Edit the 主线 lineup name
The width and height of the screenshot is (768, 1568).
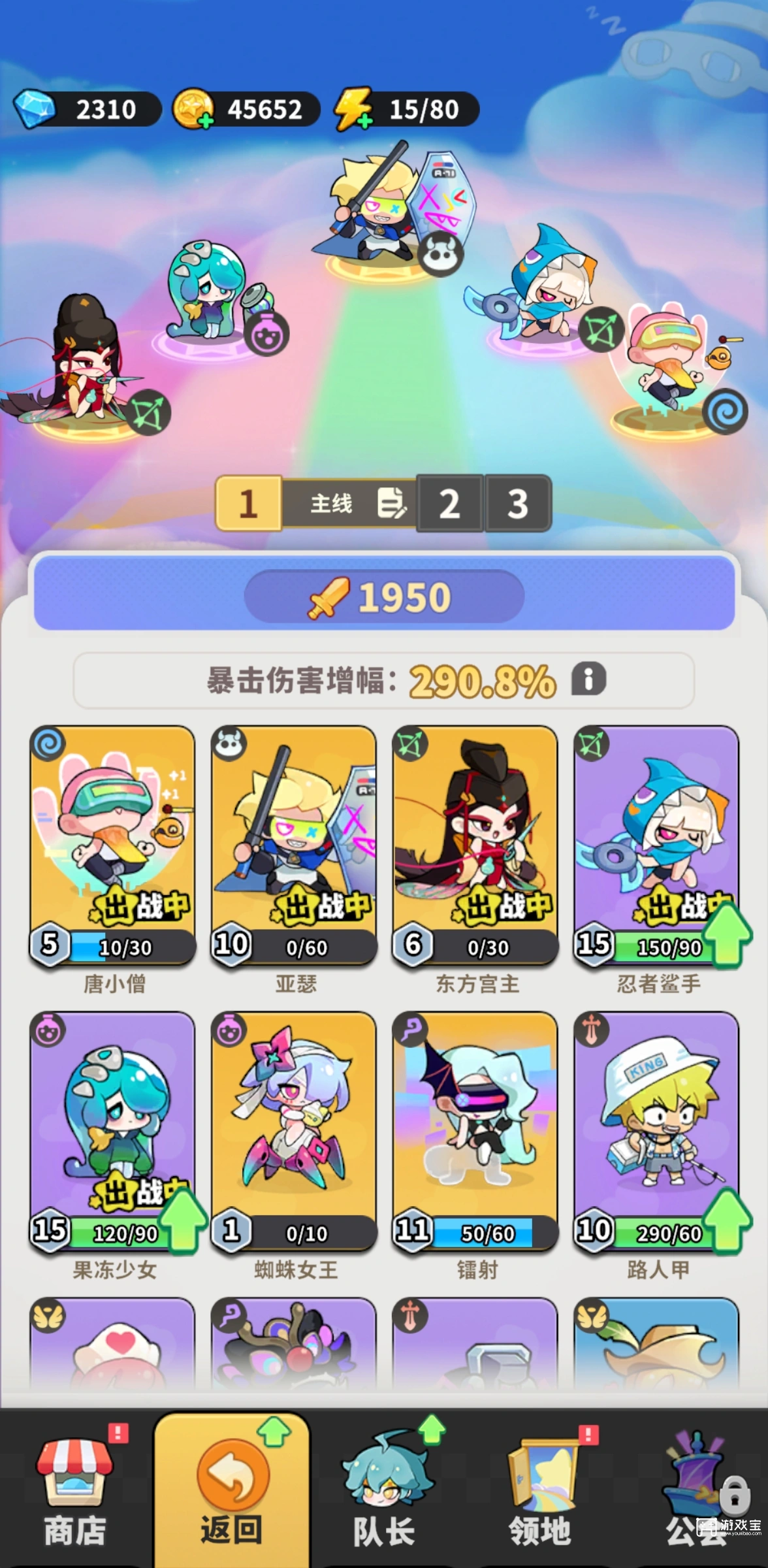pyautogui.click(x=392, y=503)
